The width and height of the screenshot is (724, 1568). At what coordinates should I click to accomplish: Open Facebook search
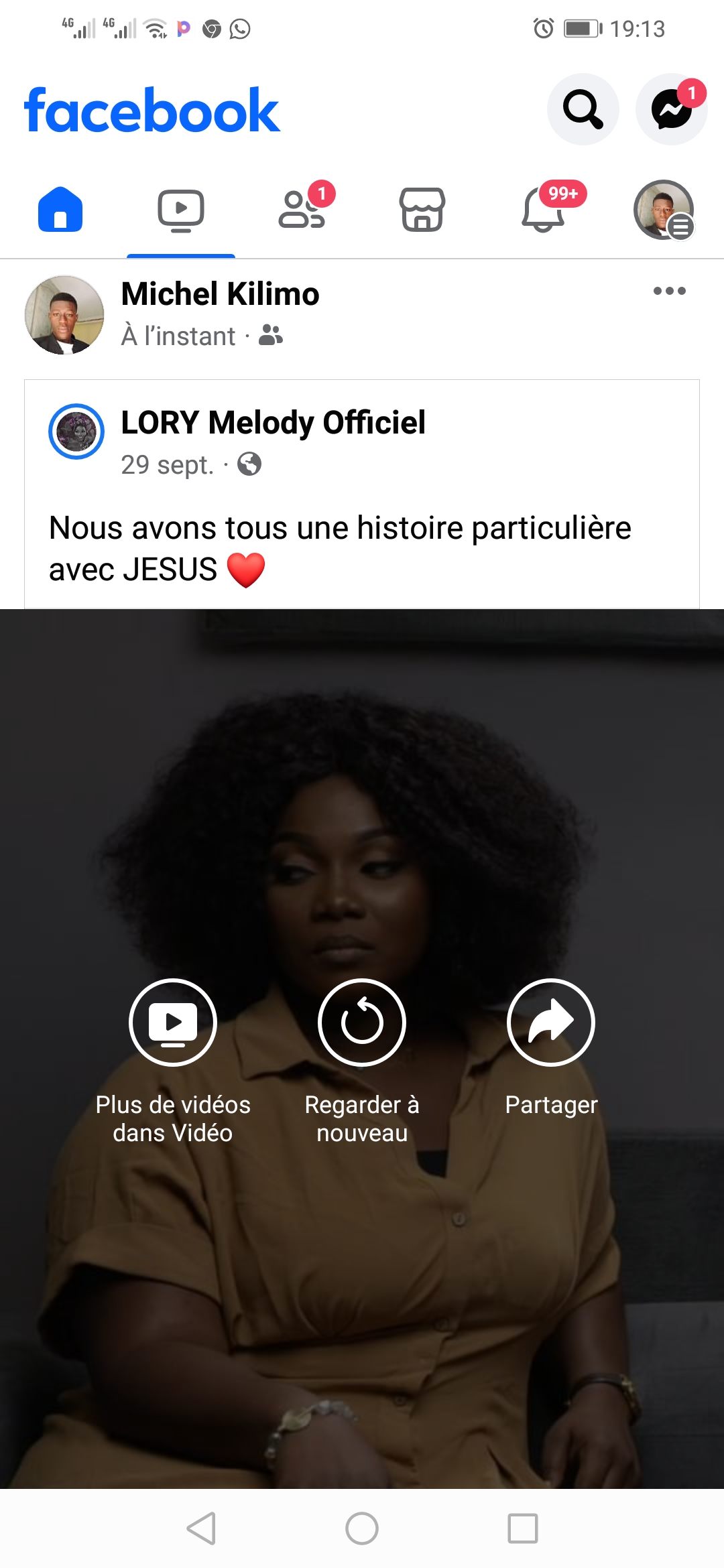(x=583, y=109)
